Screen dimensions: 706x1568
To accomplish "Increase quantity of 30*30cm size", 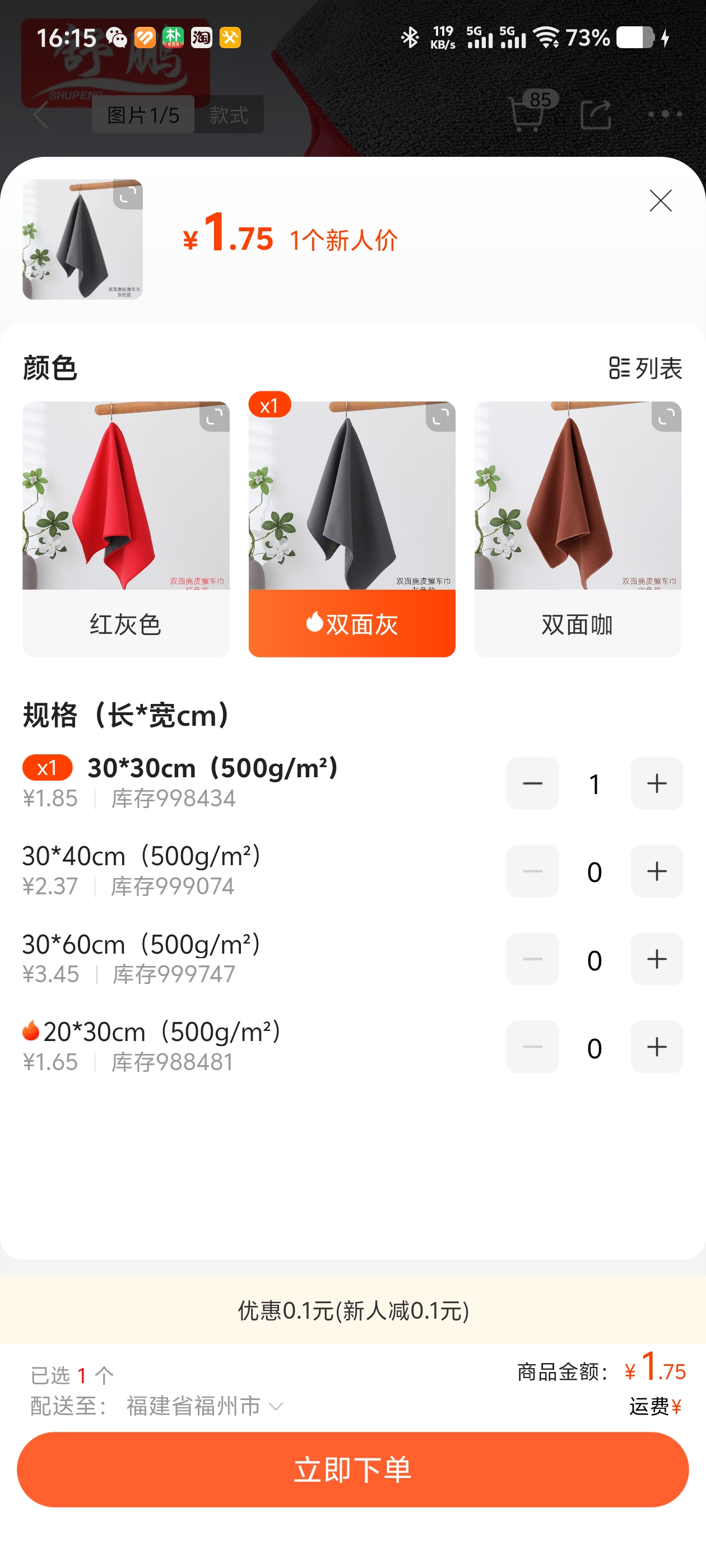I will click(656, 783).
